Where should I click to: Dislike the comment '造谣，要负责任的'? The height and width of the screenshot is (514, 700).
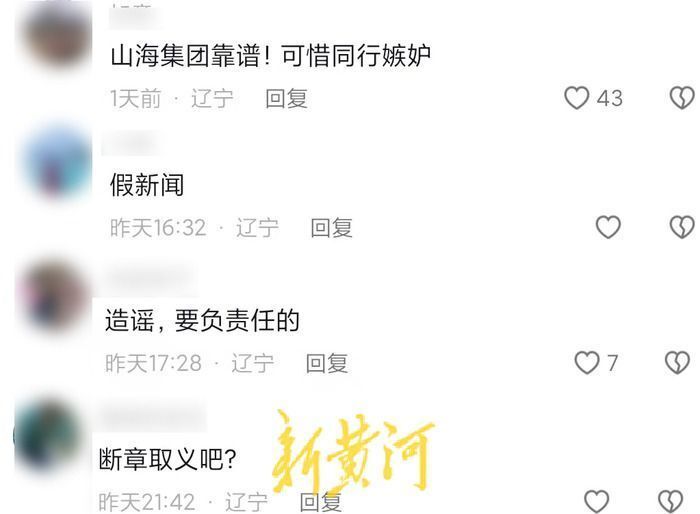(680, 363)
